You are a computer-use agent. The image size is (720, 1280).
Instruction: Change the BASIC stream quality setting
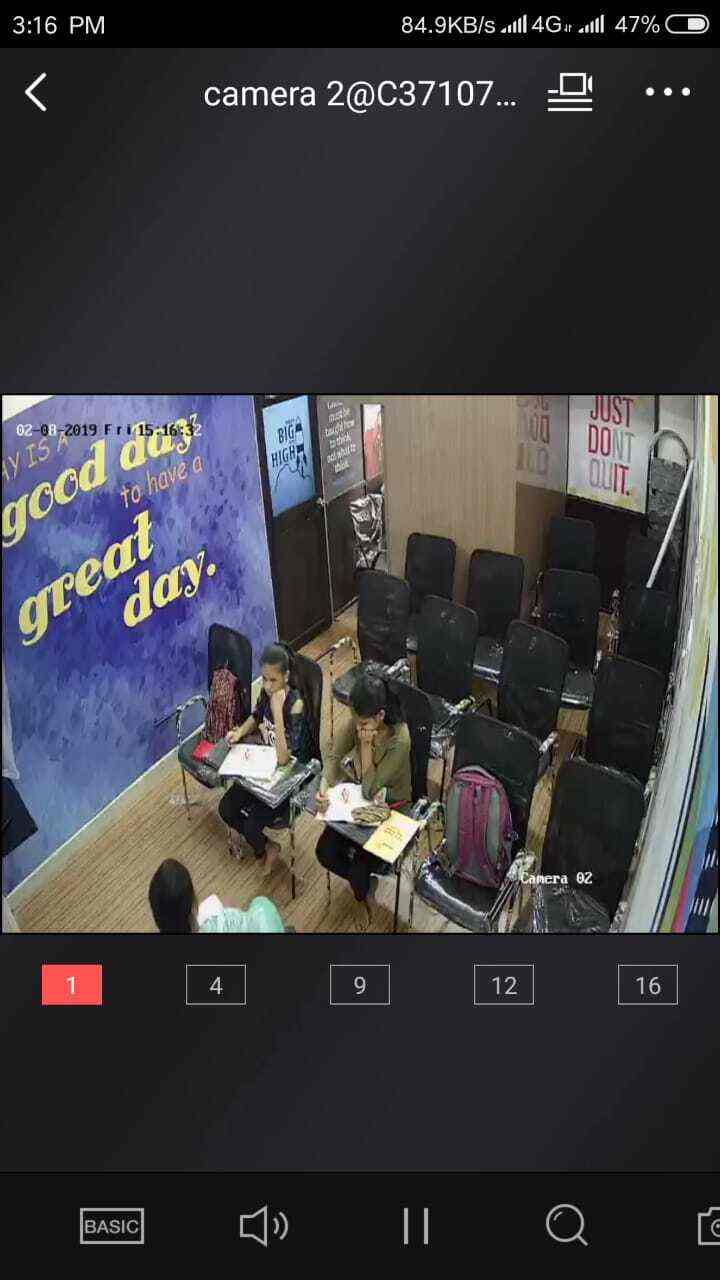click(112, 1226)
